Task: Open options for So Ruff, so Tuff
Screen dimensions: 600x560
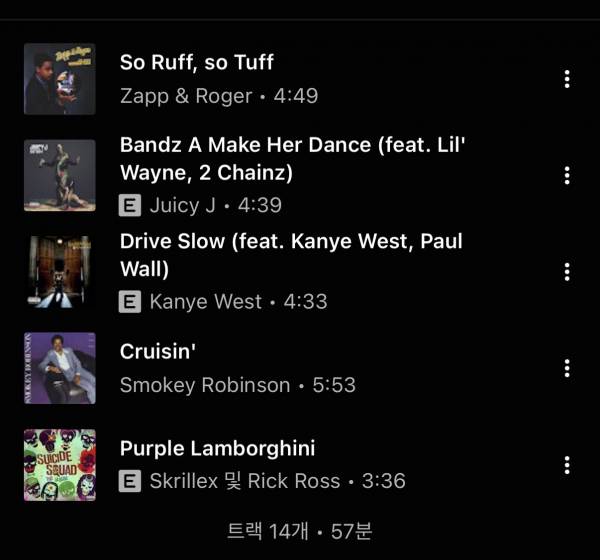Action: (567, 79)
